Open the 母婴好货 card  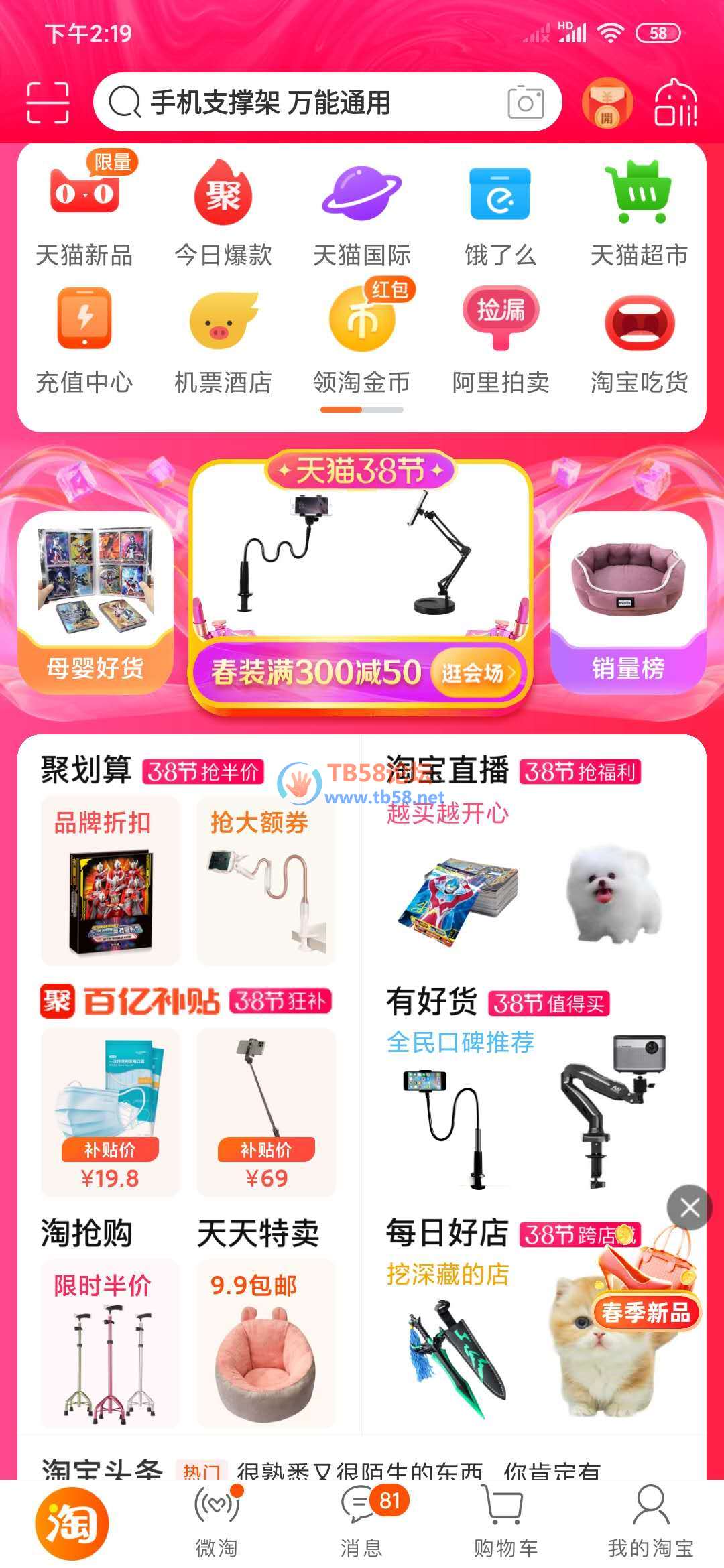click(95, 603)
